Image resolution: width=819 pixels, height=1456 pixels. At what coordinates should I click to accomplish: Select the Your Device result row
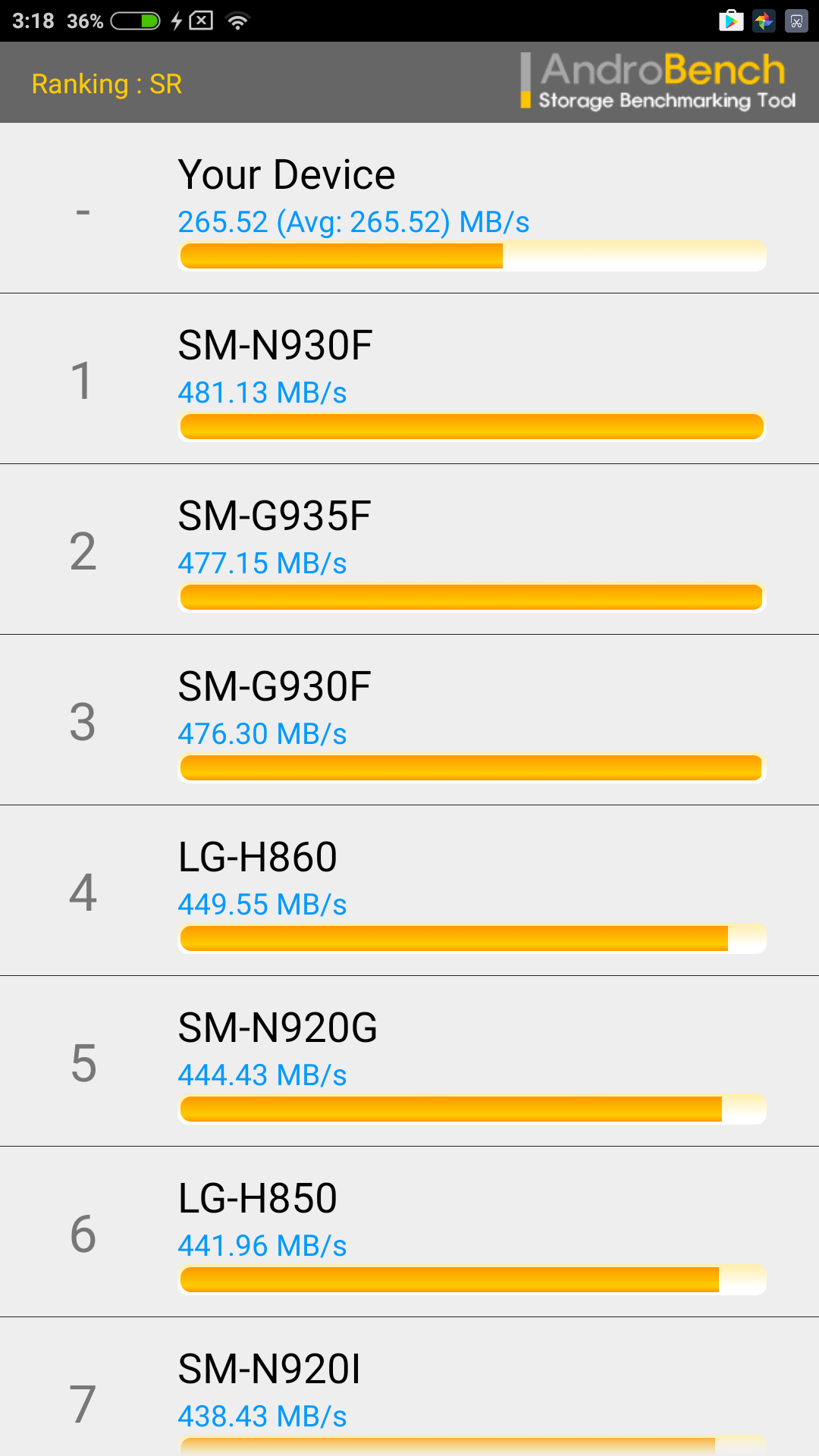point(409,209)
